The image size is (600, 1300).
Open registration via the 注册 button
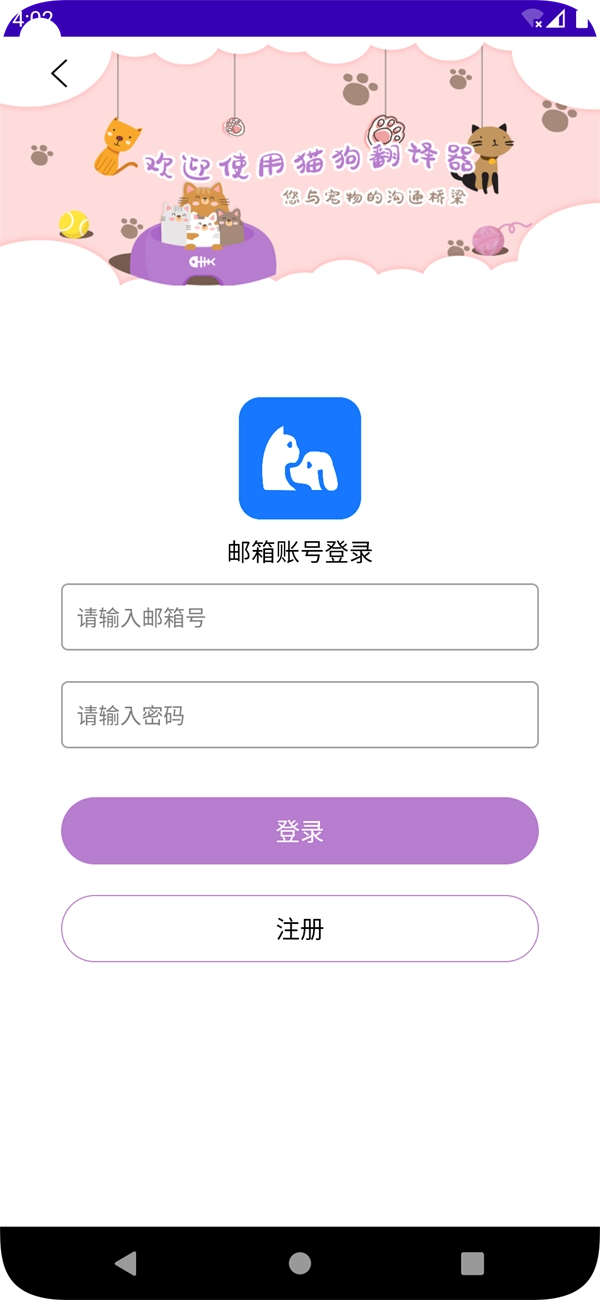click(x=300, y=929)
